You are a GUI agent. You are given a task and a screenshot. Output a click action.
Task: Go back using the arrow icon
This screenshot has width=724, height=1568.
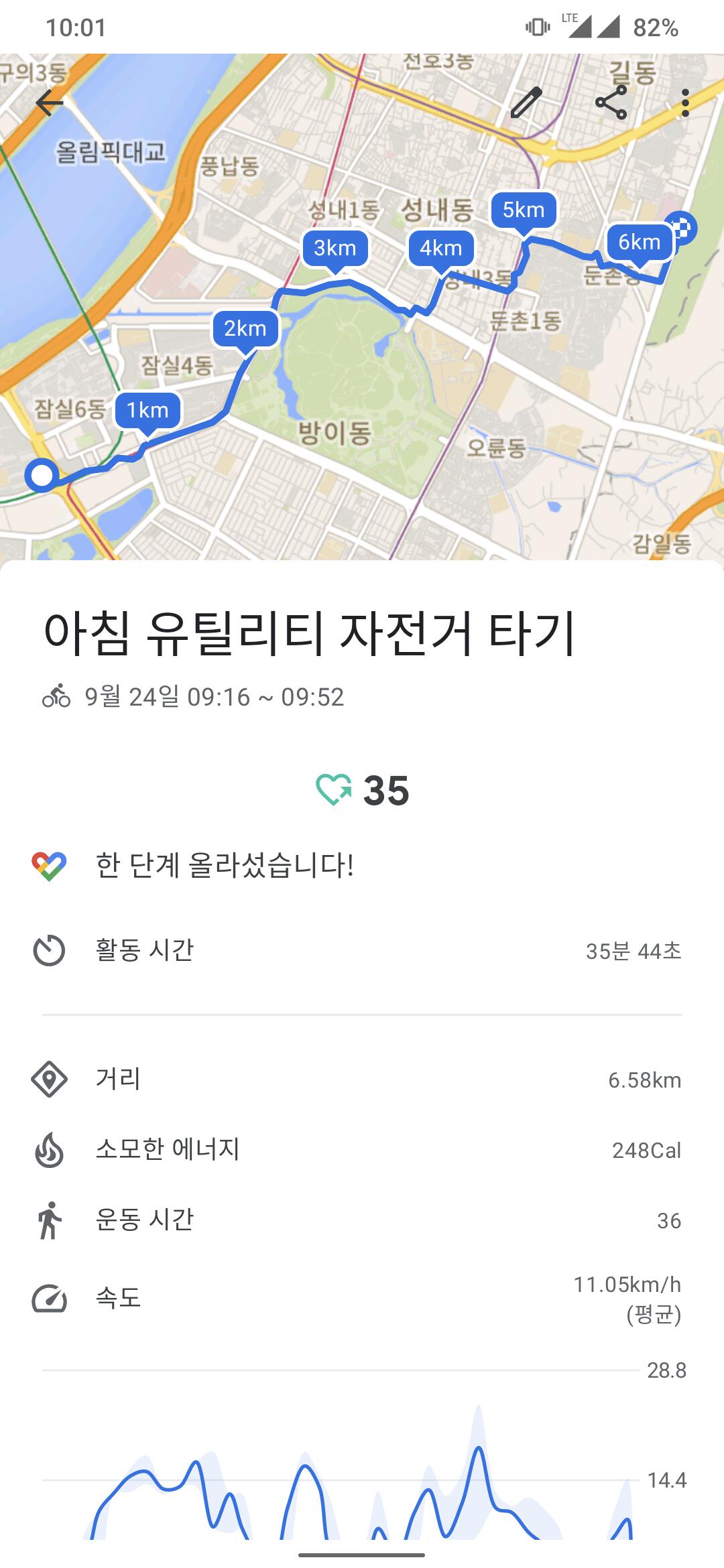coord(50,104)
